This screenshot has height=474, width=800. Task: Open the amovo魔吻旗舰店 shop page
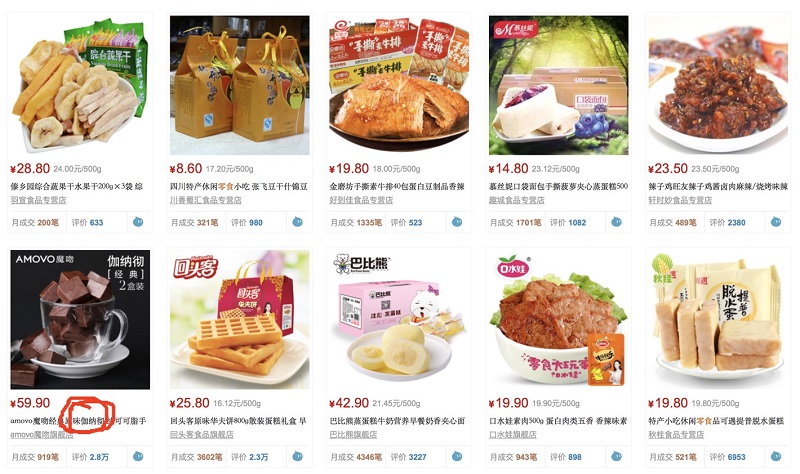[43, 434]
